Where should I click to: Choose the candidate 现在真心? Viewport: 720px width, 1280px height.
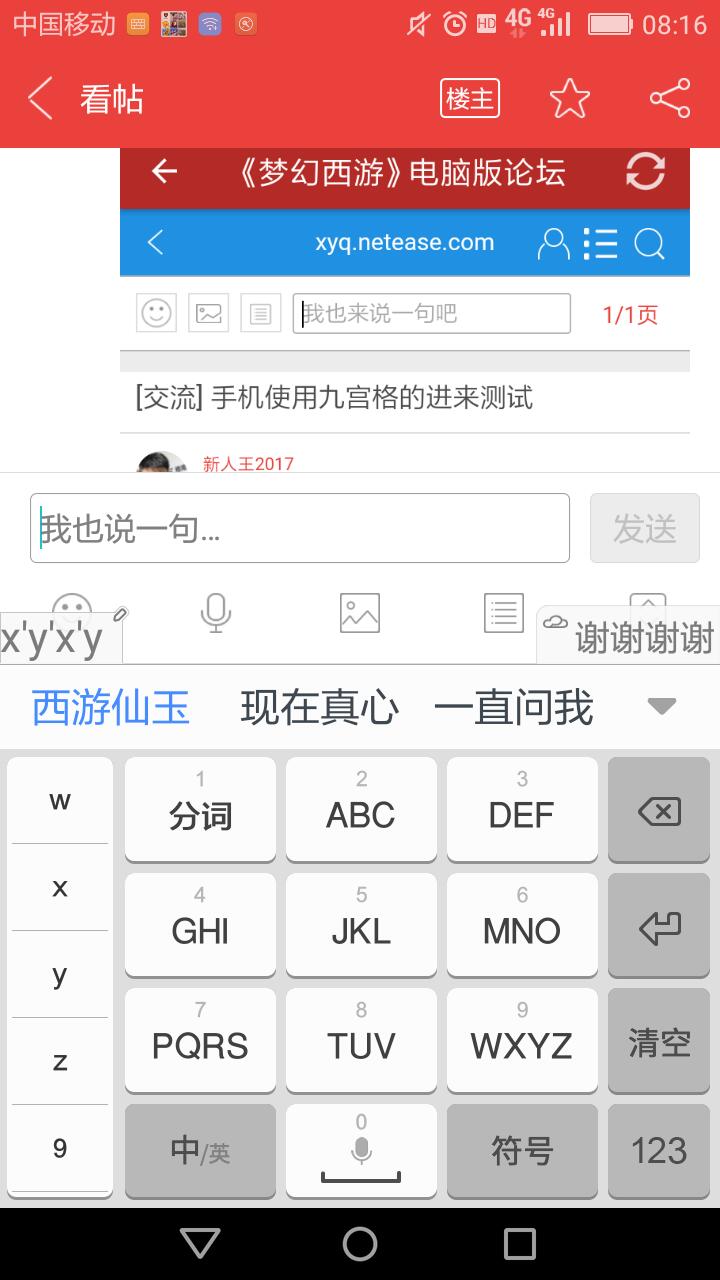319,708
